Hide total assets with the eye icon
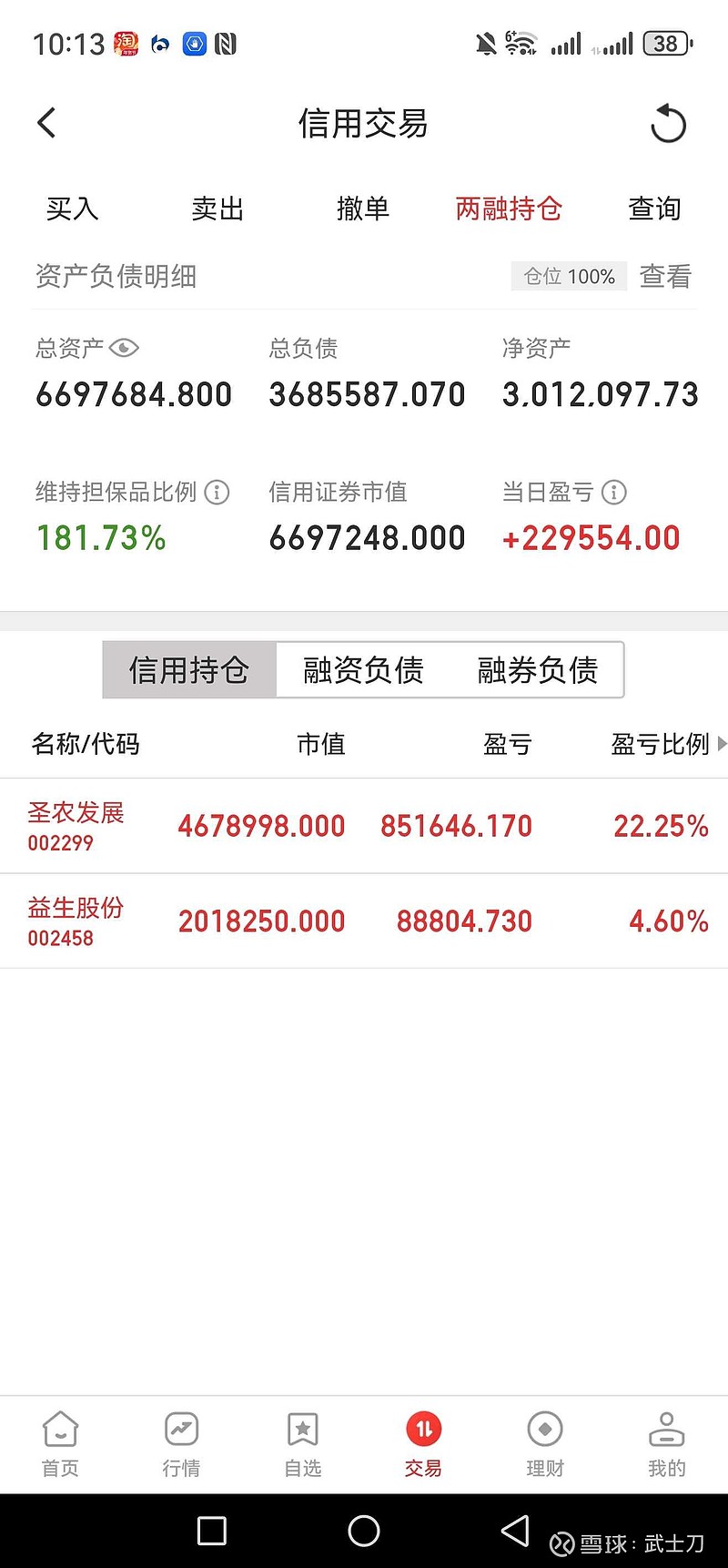Image resolution: width=728 pixels, height=1568 pixels. coord(124,348)
